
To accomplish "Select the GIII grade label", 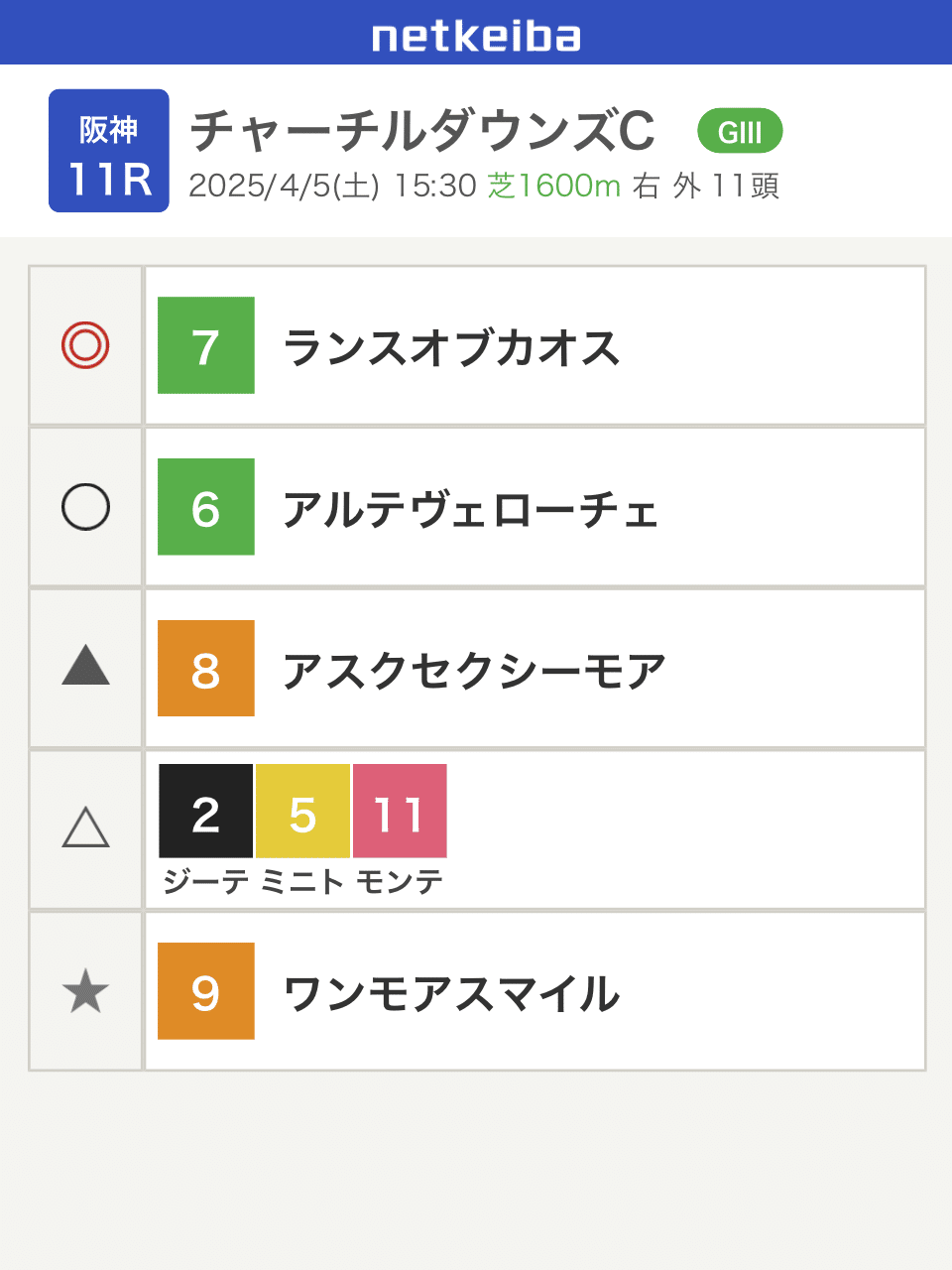I will point(740,130).
